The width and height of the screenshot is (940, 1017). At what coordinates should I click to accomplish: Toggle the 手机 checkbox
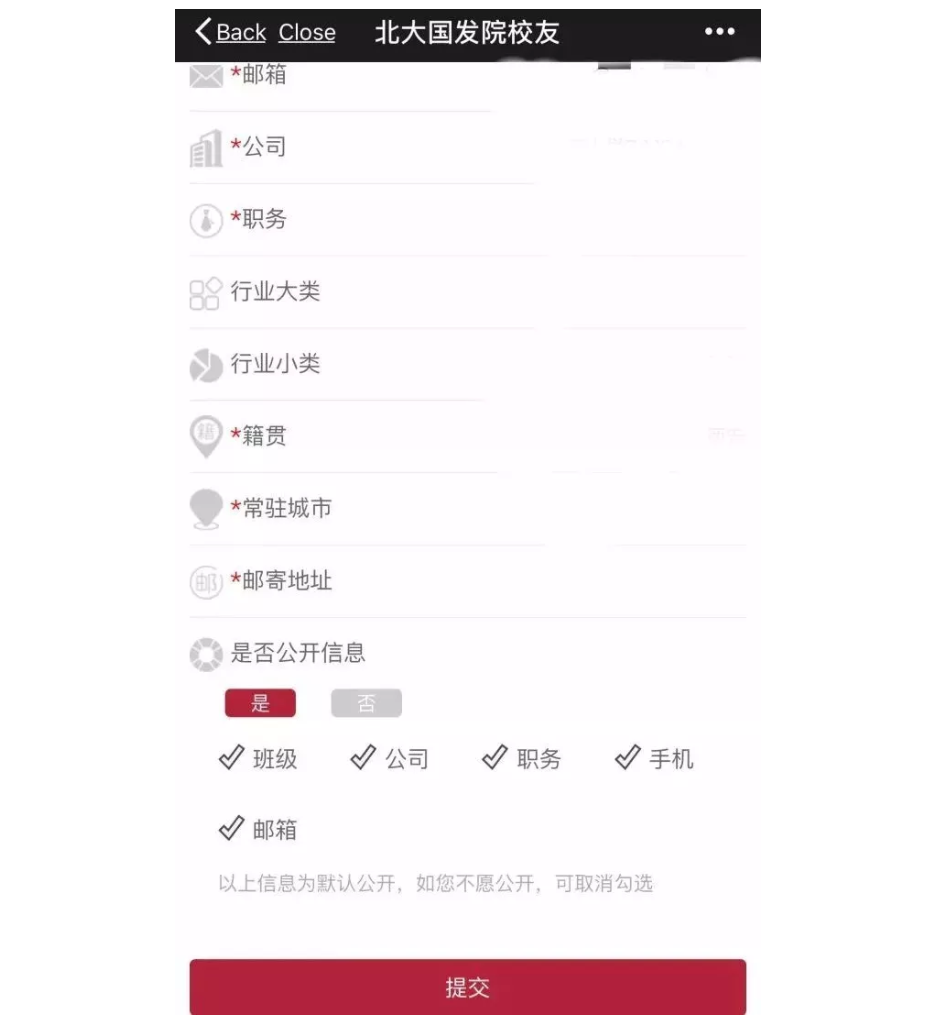click(628, 758)
